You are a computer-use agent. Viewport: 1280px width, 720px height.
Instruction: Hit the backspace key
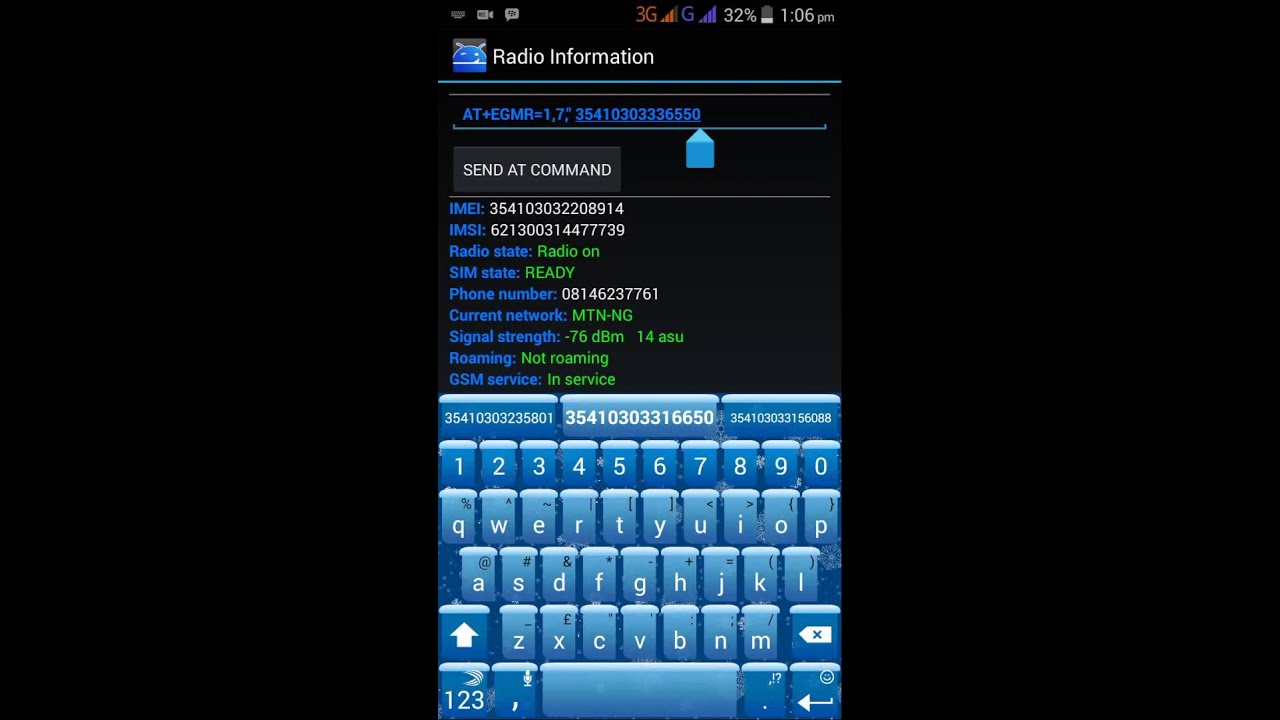[815, 635]
